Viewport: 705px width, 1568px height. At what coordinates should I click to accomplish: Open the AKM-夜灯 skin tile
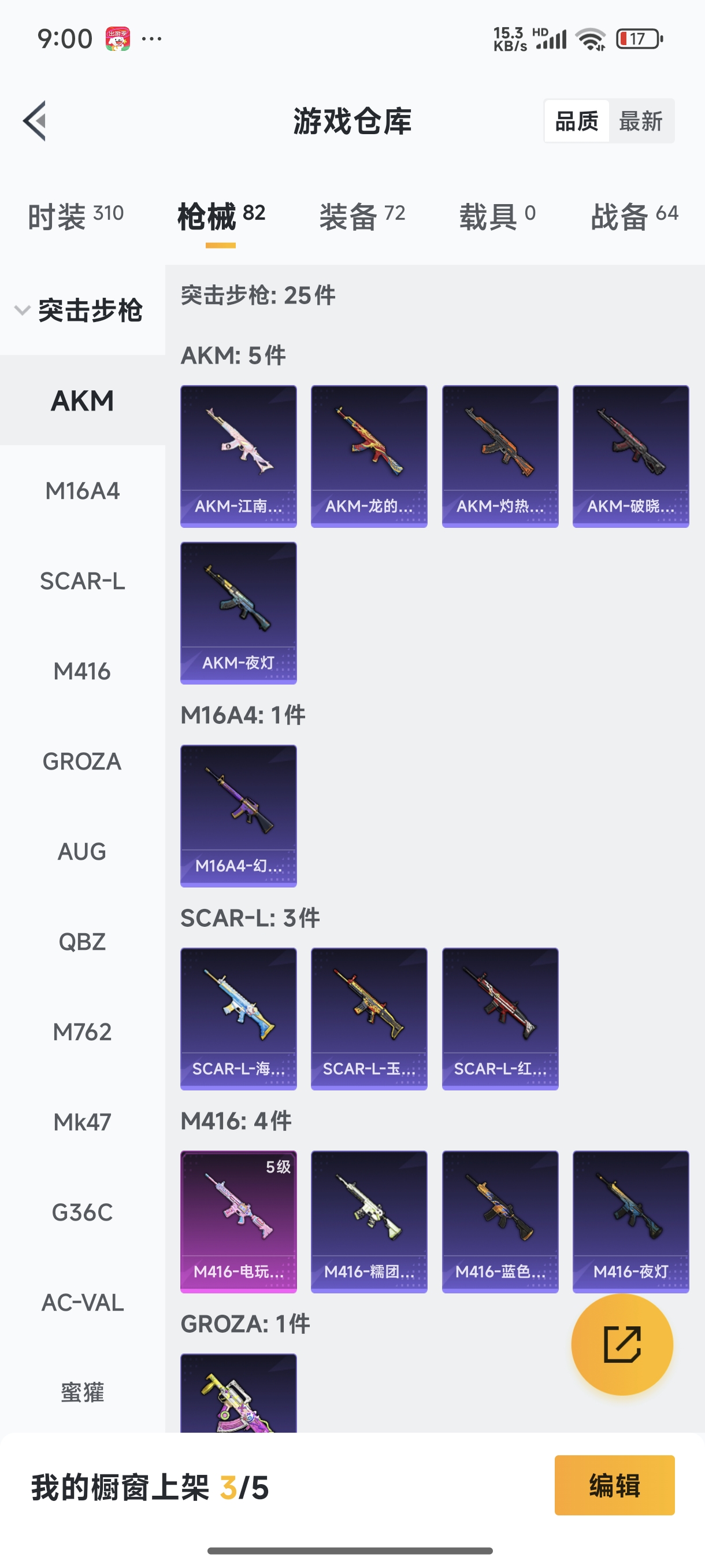point(239,612)
